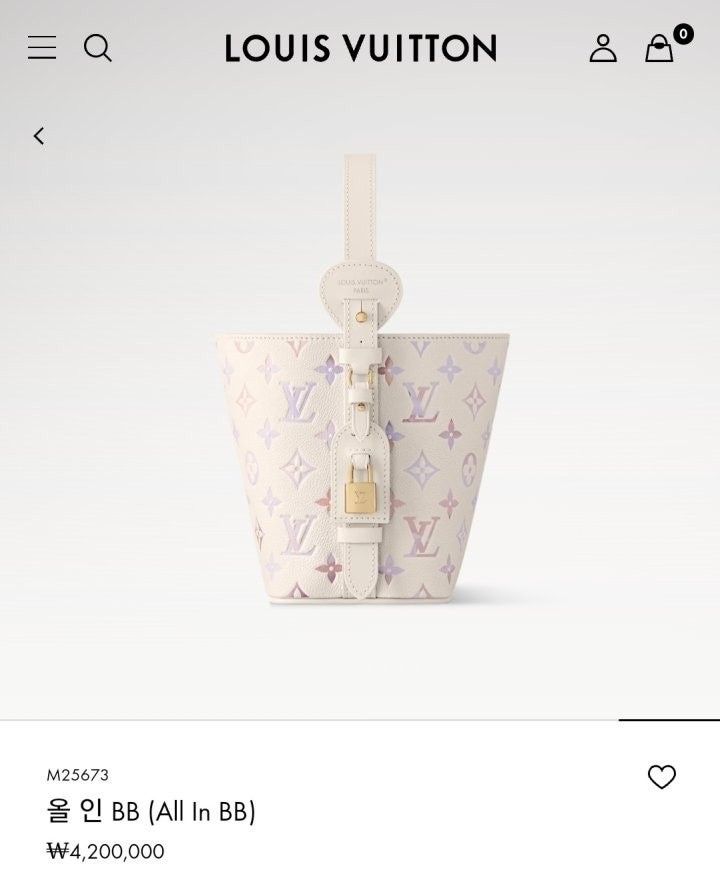Go to my account profile
This screenshot has height=890, width=720.
point(603,48)
